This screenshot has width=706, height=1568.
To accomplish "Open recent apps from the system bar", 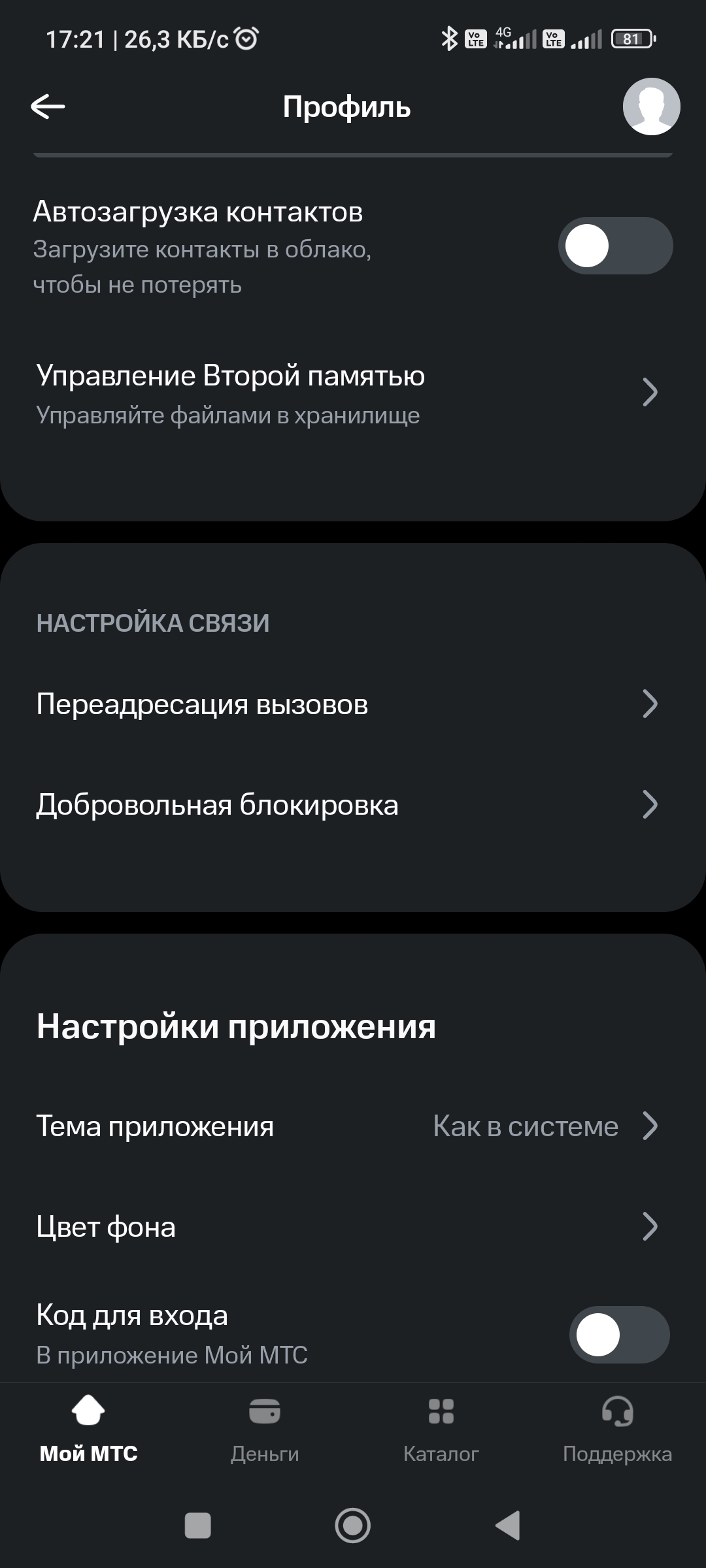I will 198,1526.
